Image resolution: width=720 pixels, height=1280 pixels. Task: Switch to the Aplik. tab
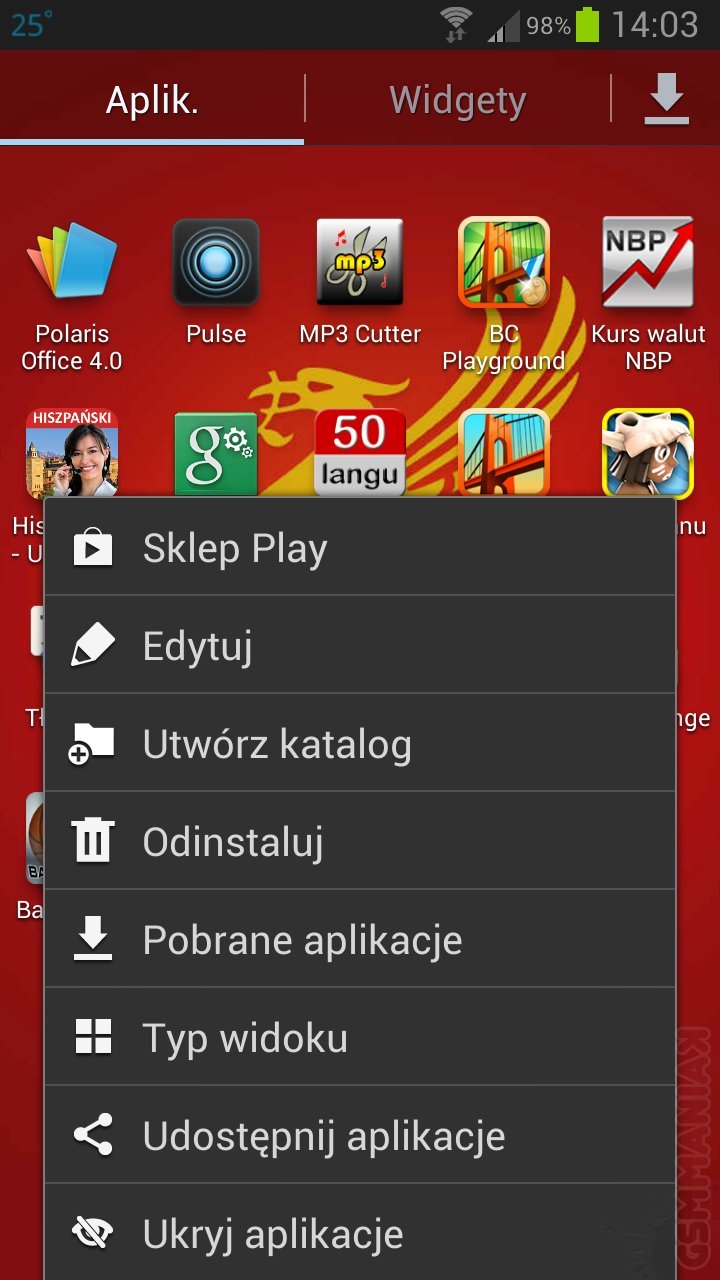pyautogui.click(x=152, y=100)
